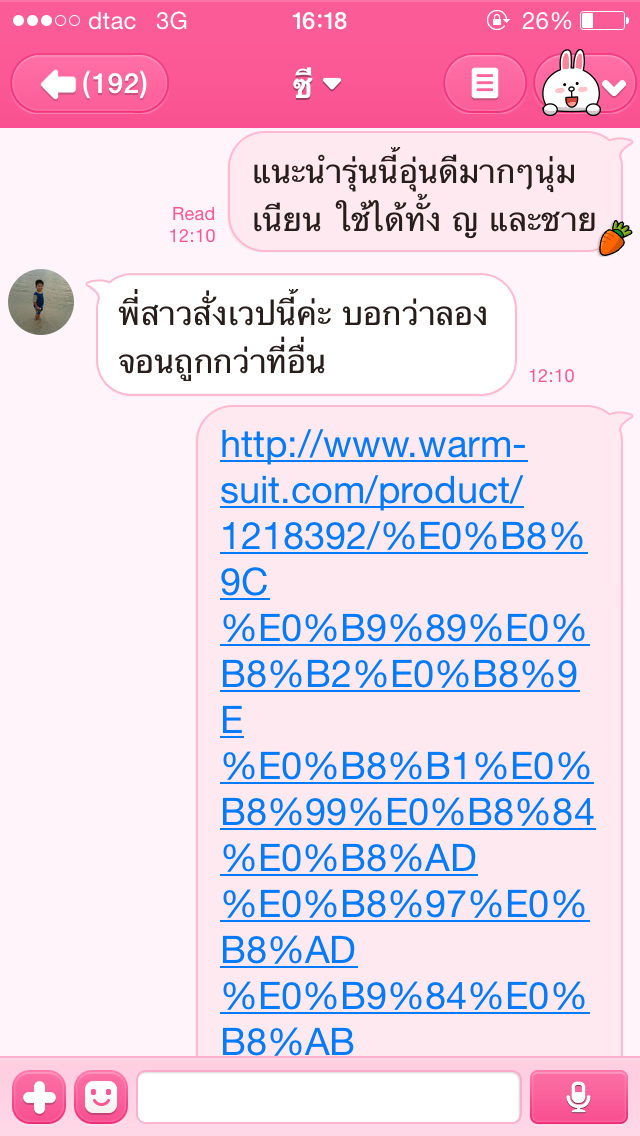
Task: Go back to chat list (192)
Action: pyautogui.click(x=90, y=84)
